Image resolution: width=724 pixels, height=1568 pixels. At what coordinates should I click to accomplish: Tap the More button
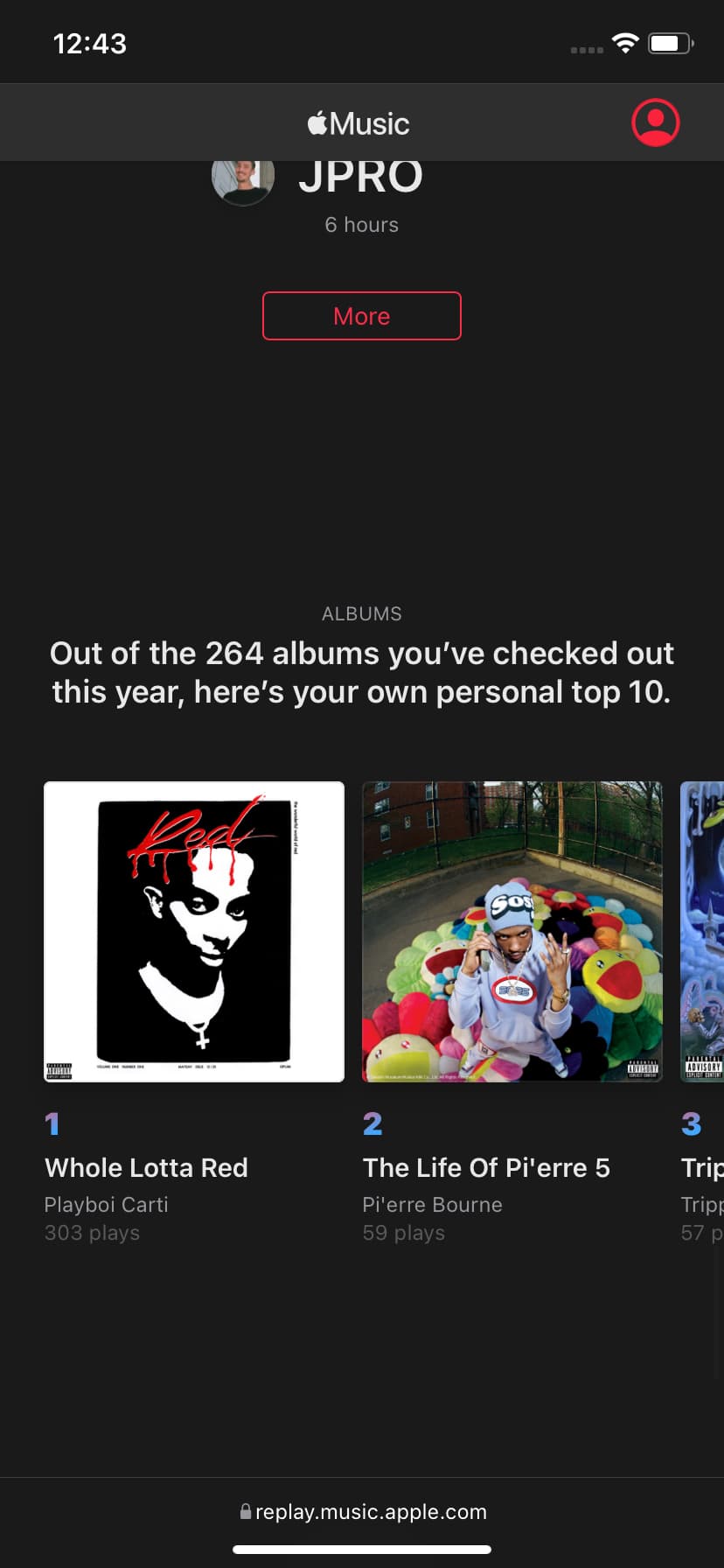pyautogui.click(x=362, y=316)
